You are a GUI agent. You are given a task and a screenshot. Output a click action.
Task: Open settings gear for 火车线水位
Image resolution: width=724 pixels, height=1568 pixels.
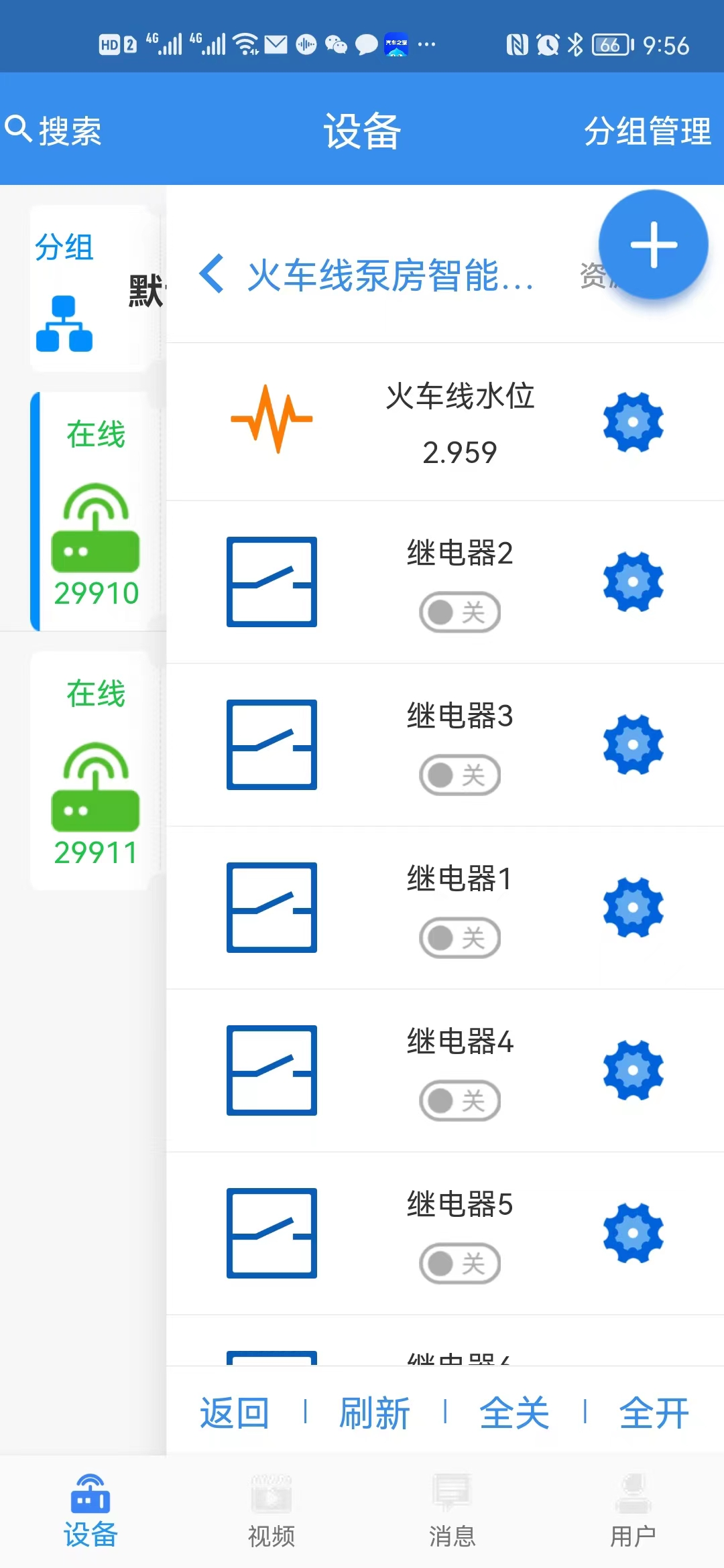tap(633, 422)
